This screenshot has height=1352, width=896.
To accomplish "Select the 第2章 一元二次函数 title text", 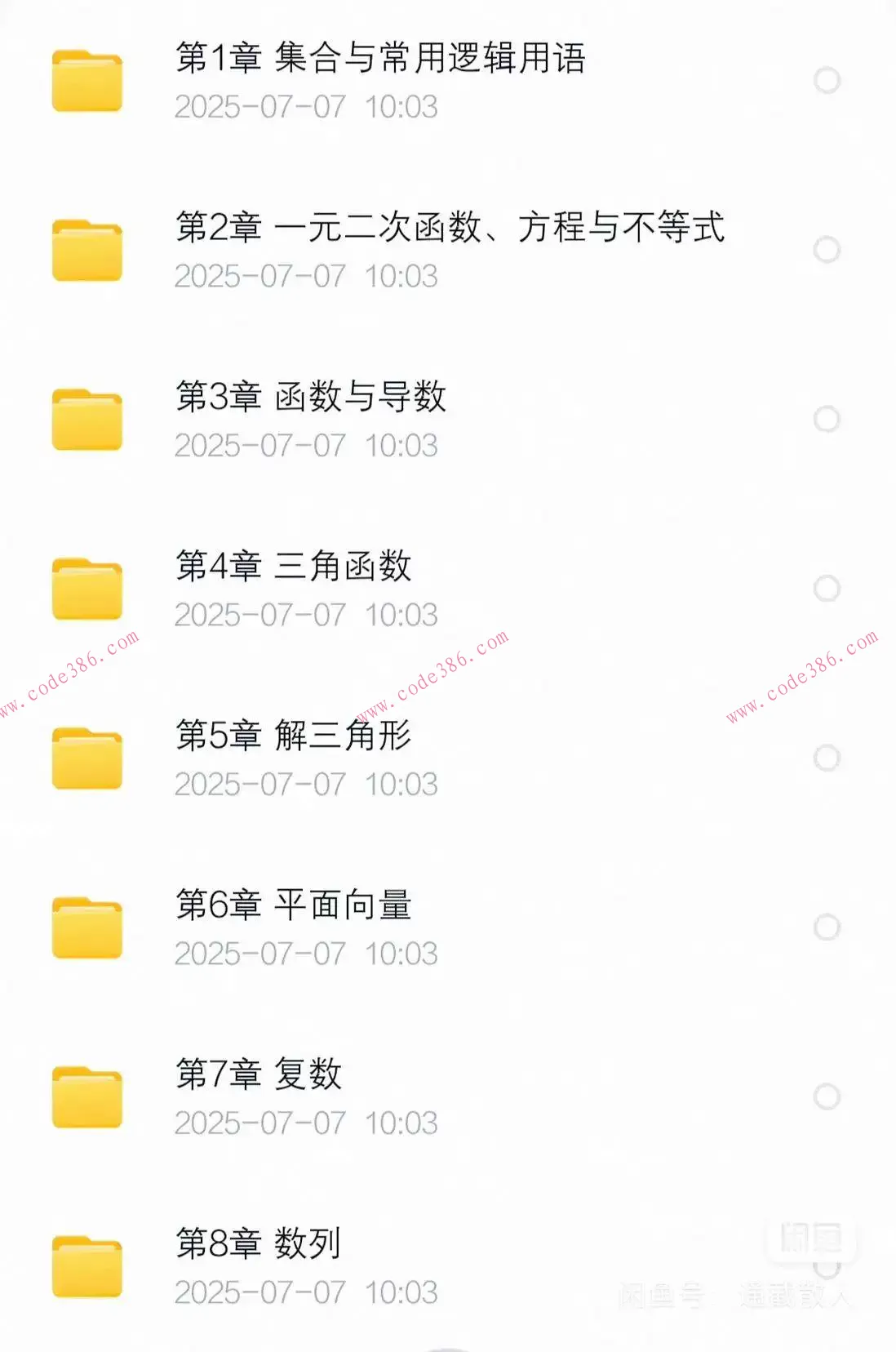I will (453, 229).
